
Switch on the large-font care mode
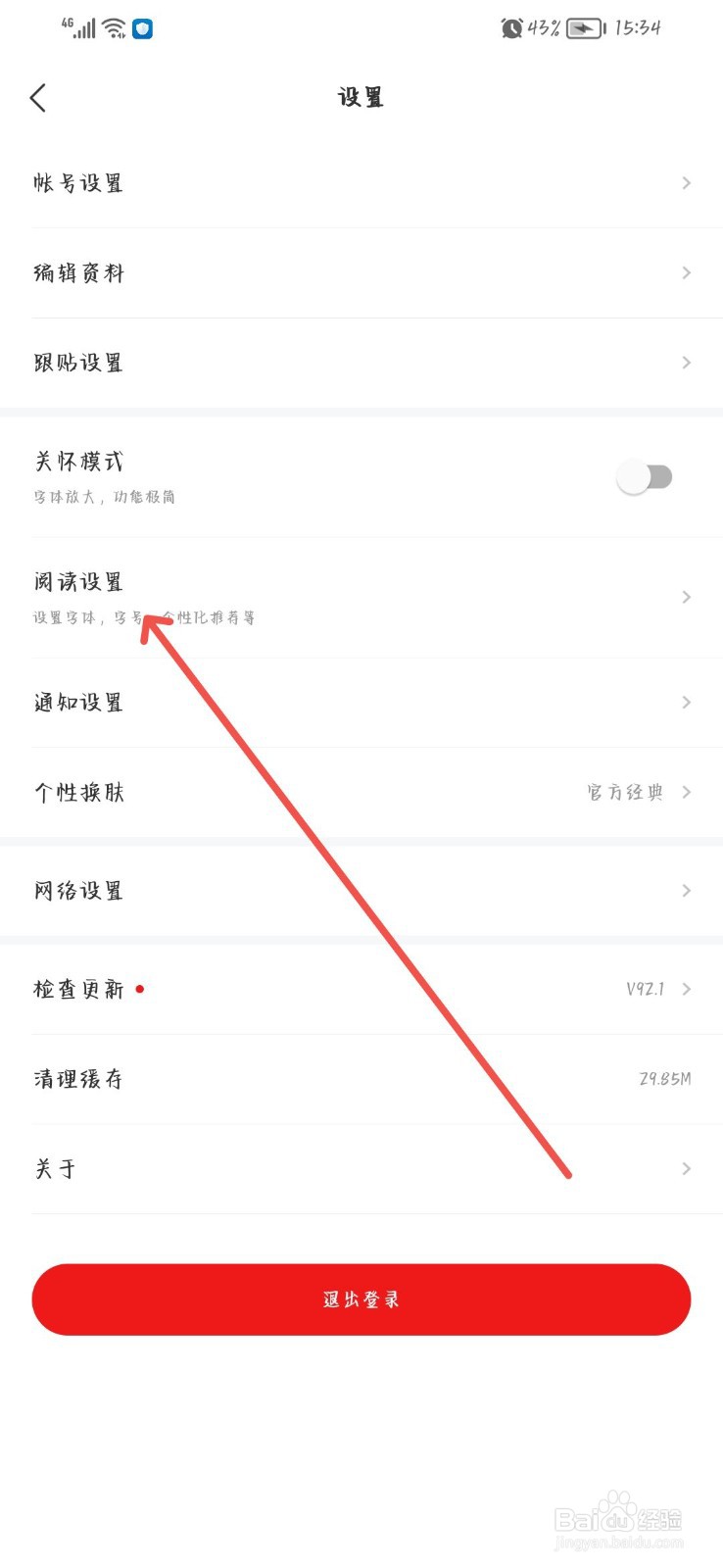coord(646,476)
